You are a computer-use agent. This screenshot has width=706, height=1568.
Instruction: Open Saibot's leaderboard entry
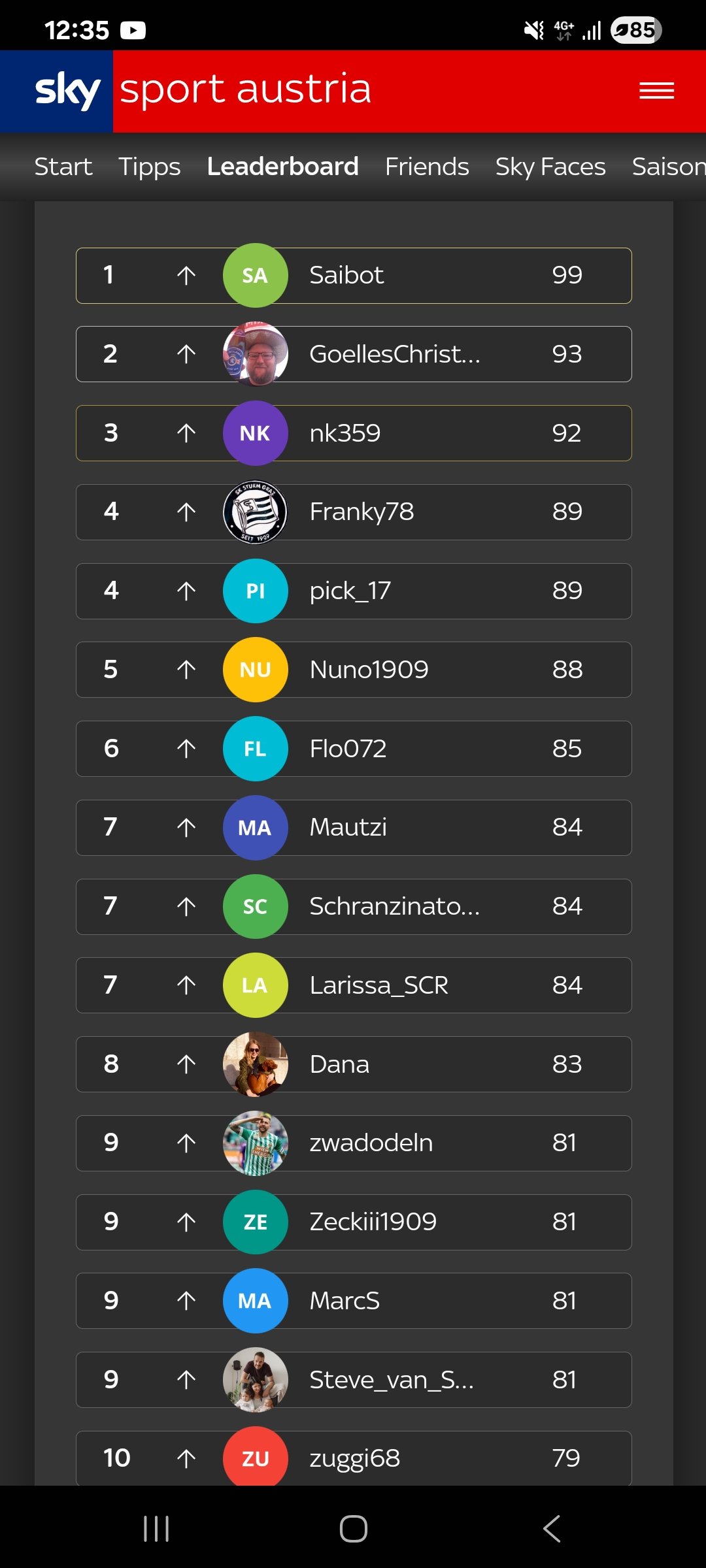pos(354,275)
